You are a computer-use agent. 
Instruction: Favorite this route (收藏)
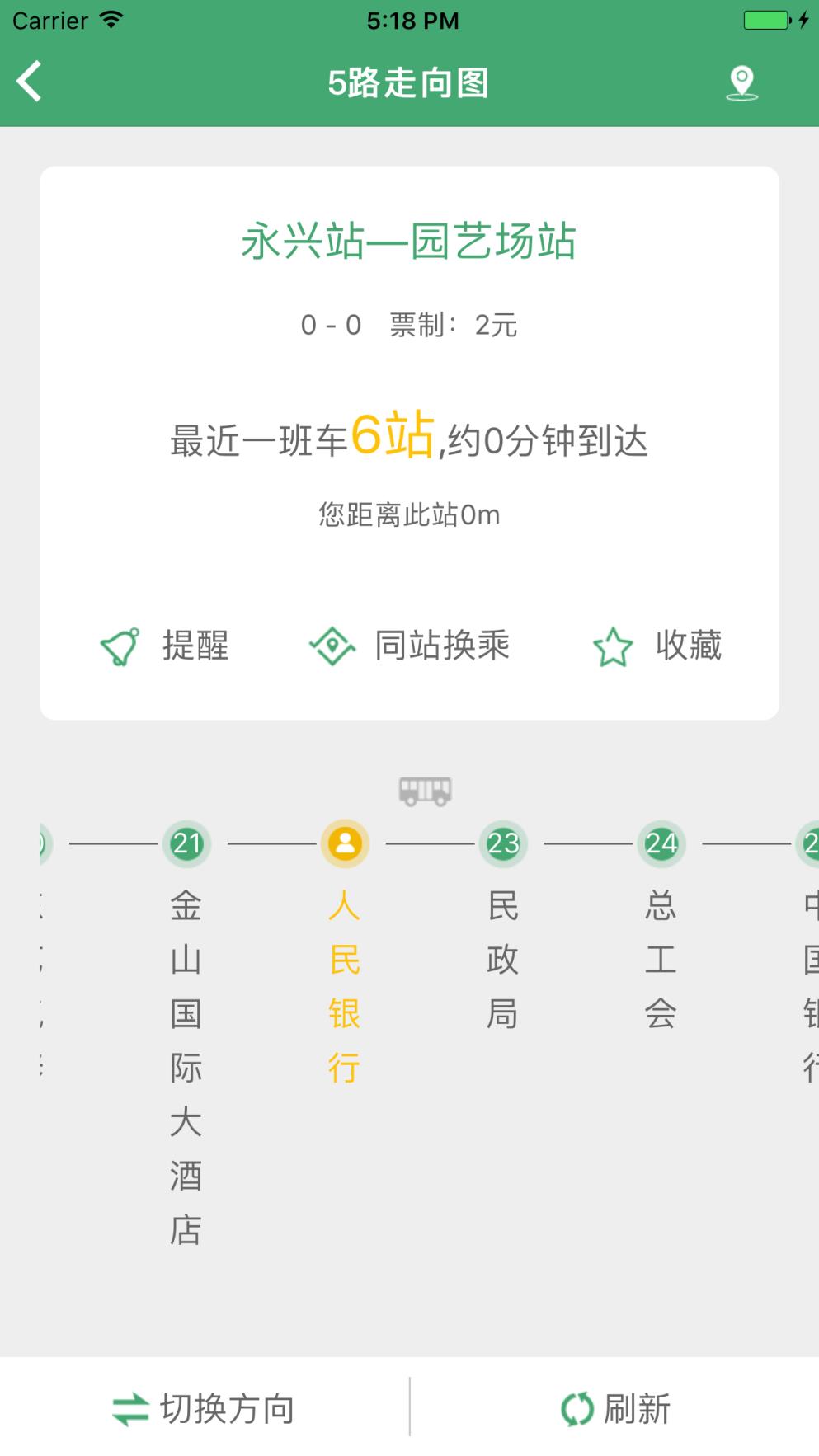click(657, 646)
